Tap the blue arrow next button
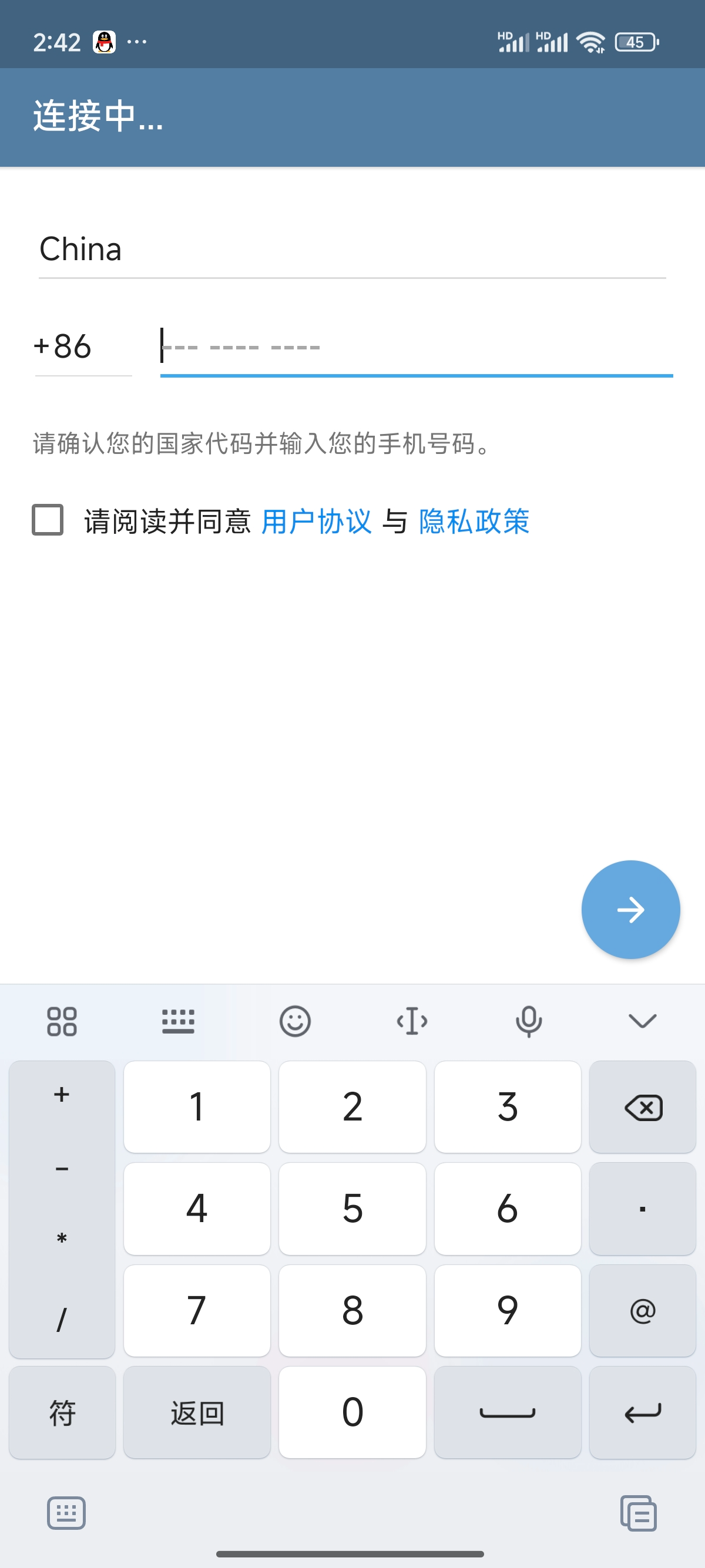Screen dimensions: 705x1568 coord(630,910)
